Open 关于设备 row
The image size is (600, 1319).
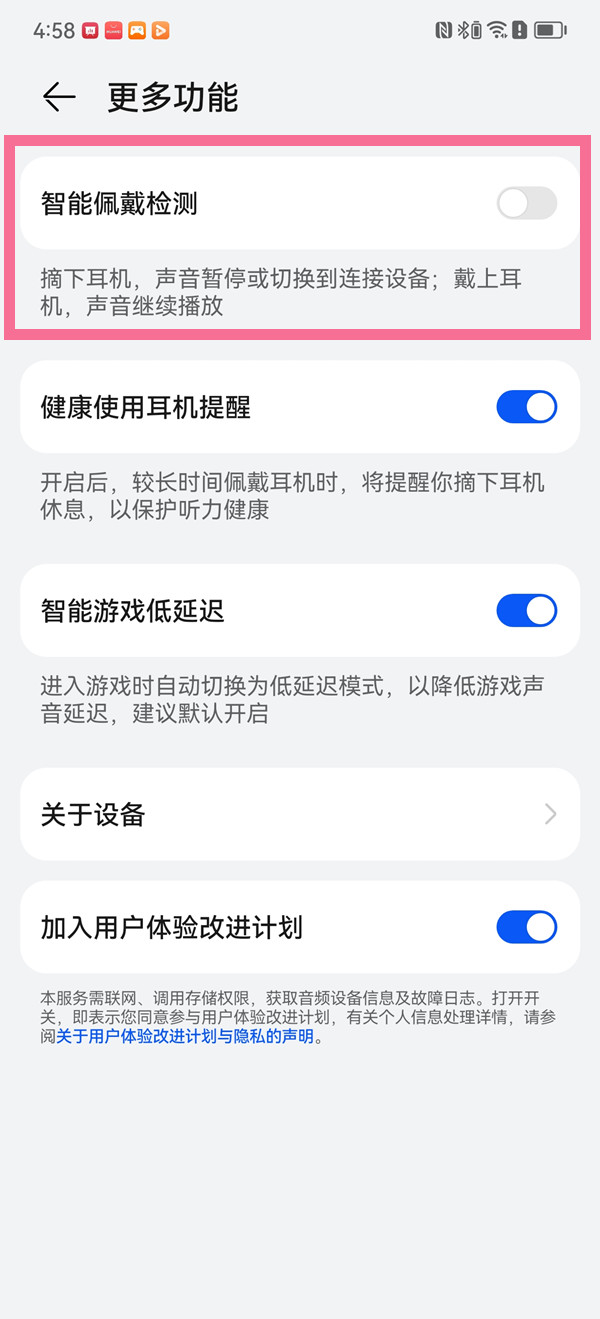[300, 814]
